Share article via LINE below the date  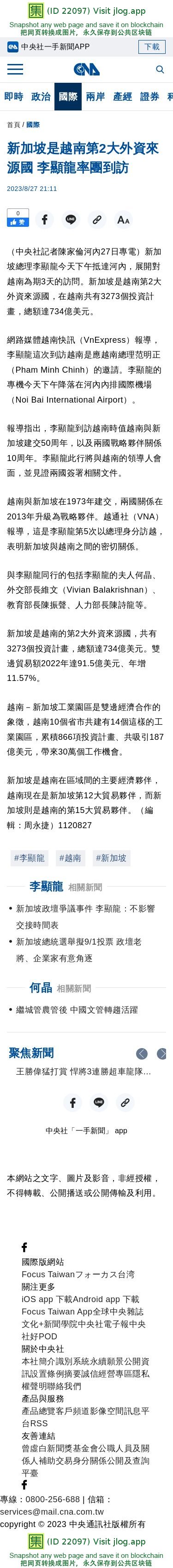point(71,220)
